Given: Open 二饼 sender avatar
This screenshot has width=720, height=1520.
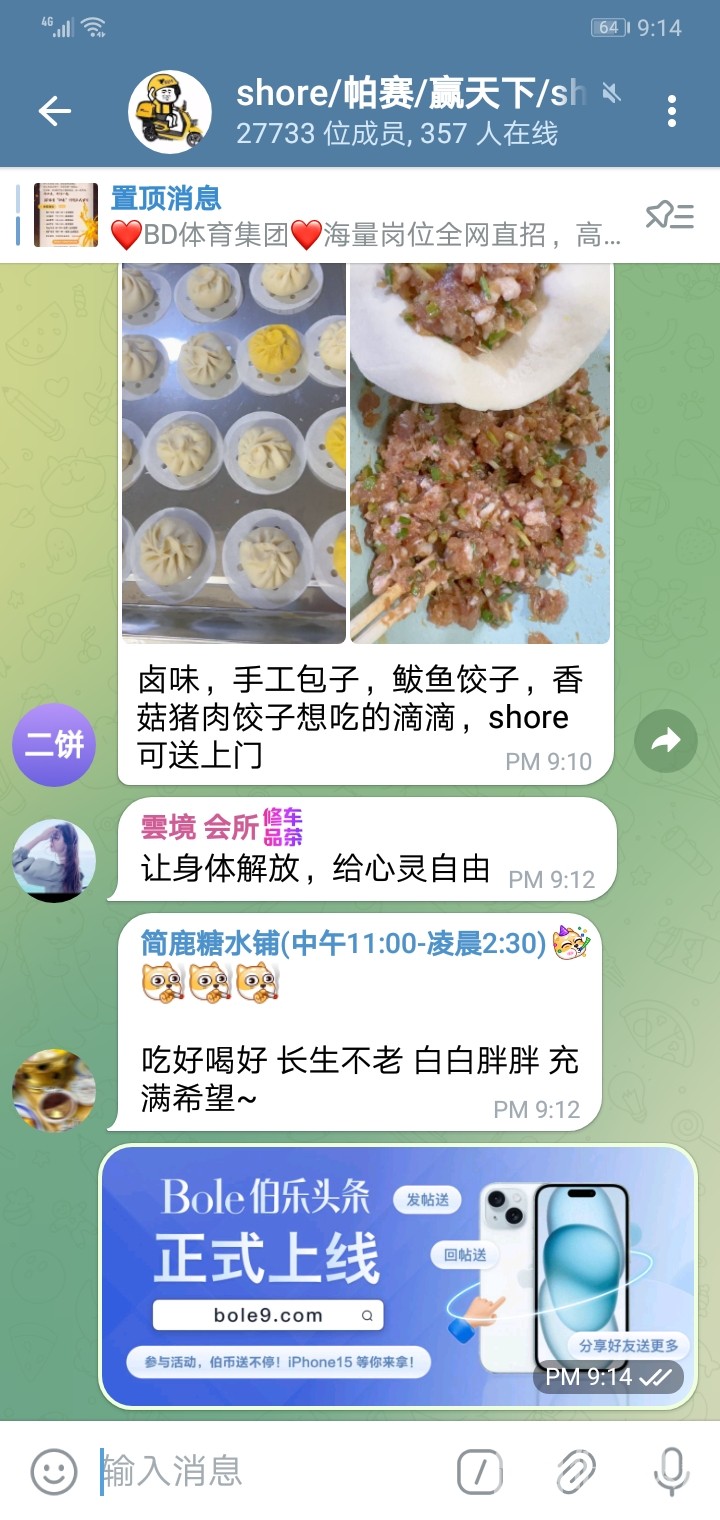Looking at the screenshot, I should coord(54,745).
